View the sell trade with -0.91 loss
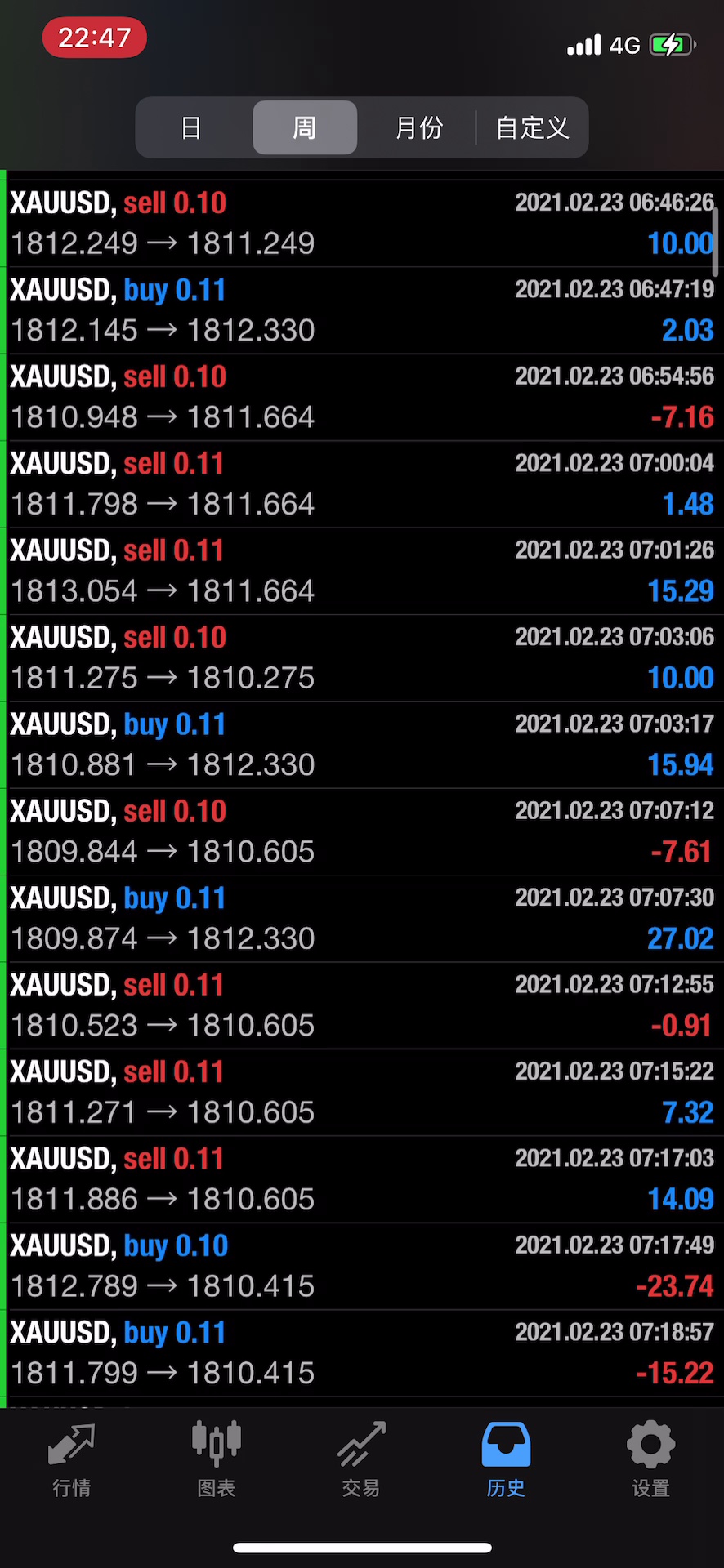 (362, 1005)
